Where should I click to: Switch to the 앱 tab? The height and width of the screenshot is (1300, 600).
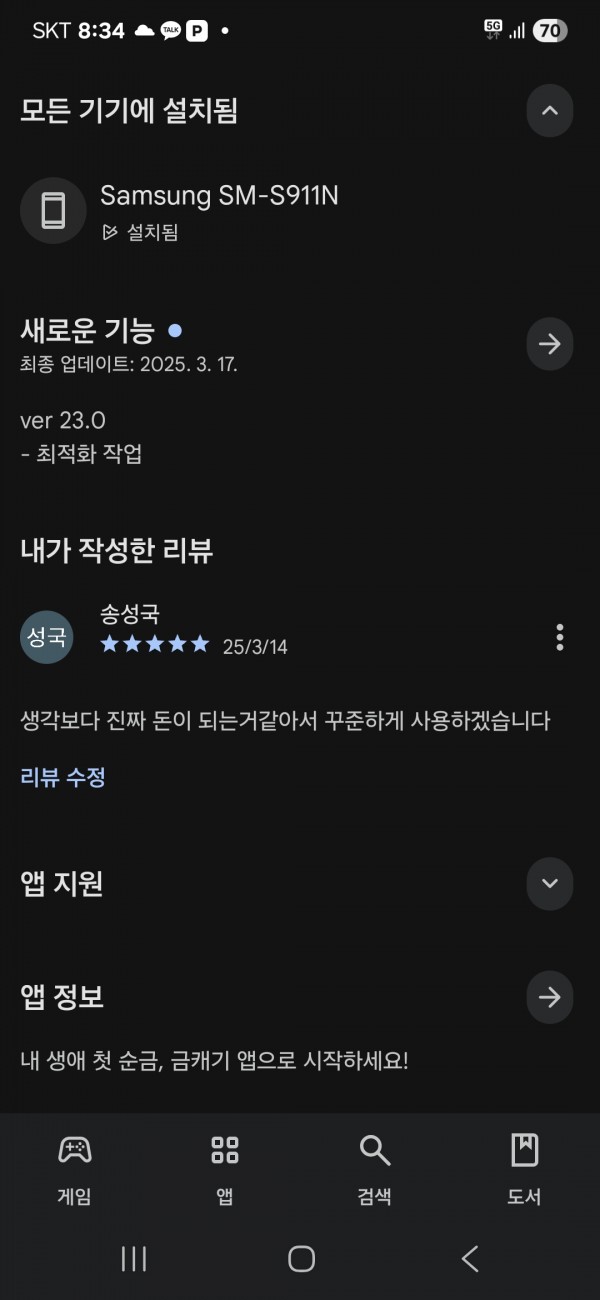(x=225, y=1168)
